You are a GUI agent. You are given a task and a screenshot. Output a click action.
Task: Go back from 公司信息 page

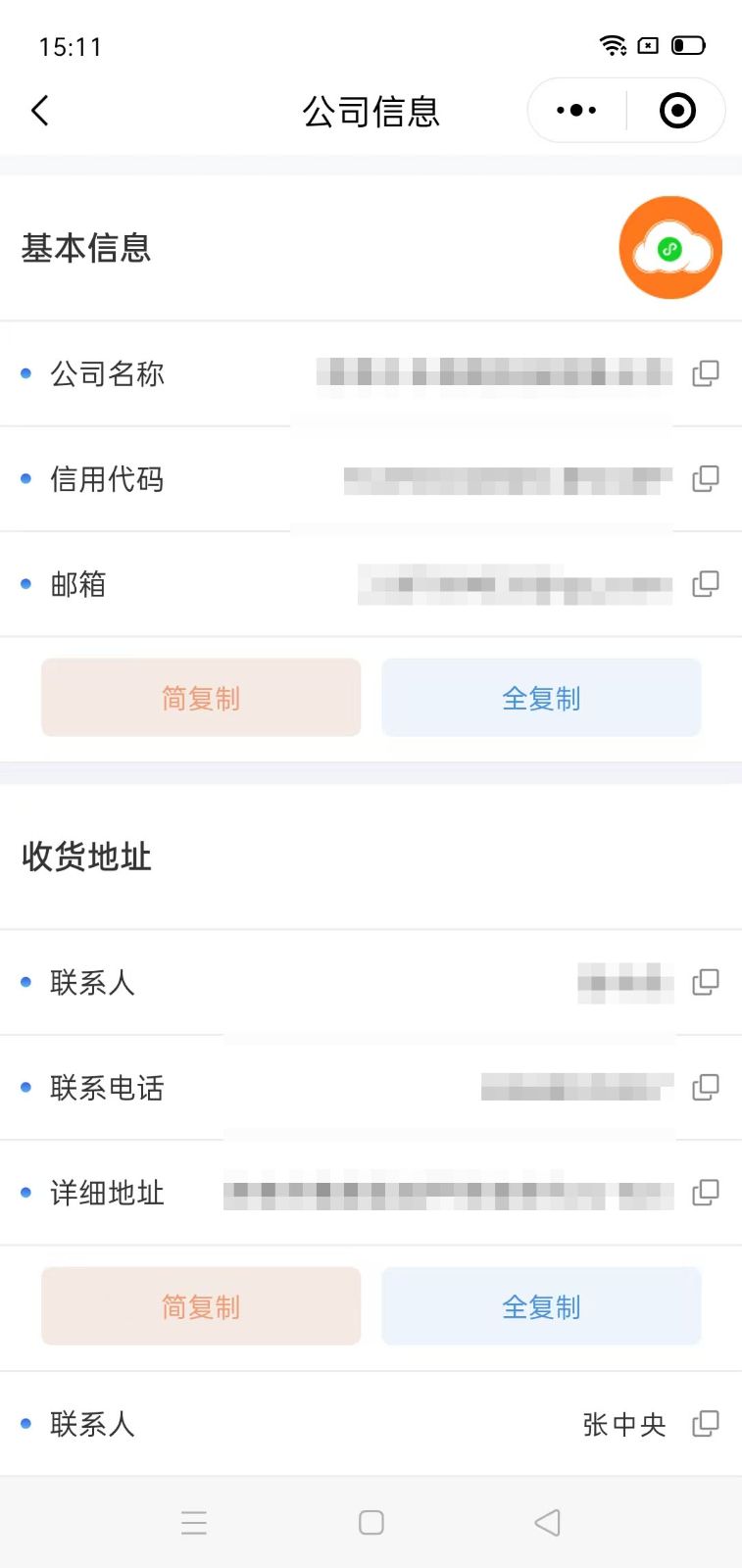40,111
